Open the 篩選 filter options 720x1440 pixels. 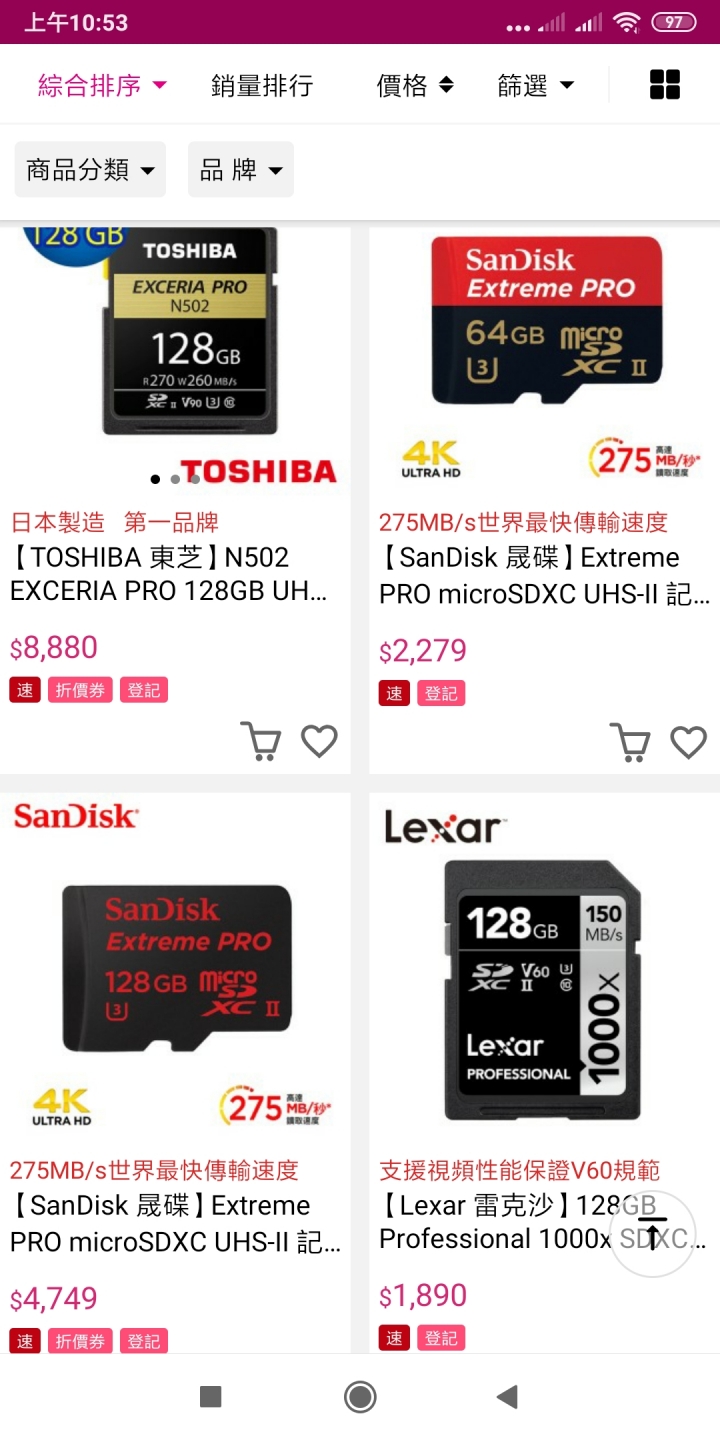tap(535, 86)
